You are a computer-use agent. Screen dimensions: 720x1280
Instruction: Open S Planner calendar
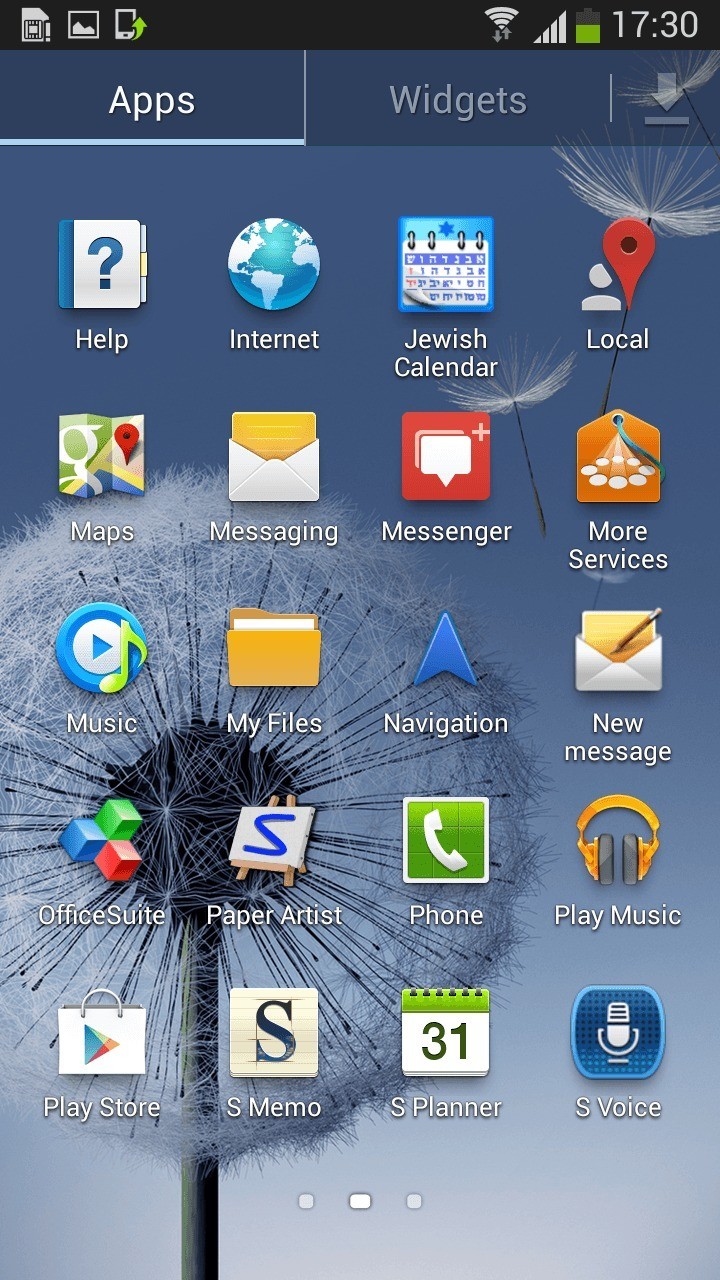click(x=446, y=1033)
